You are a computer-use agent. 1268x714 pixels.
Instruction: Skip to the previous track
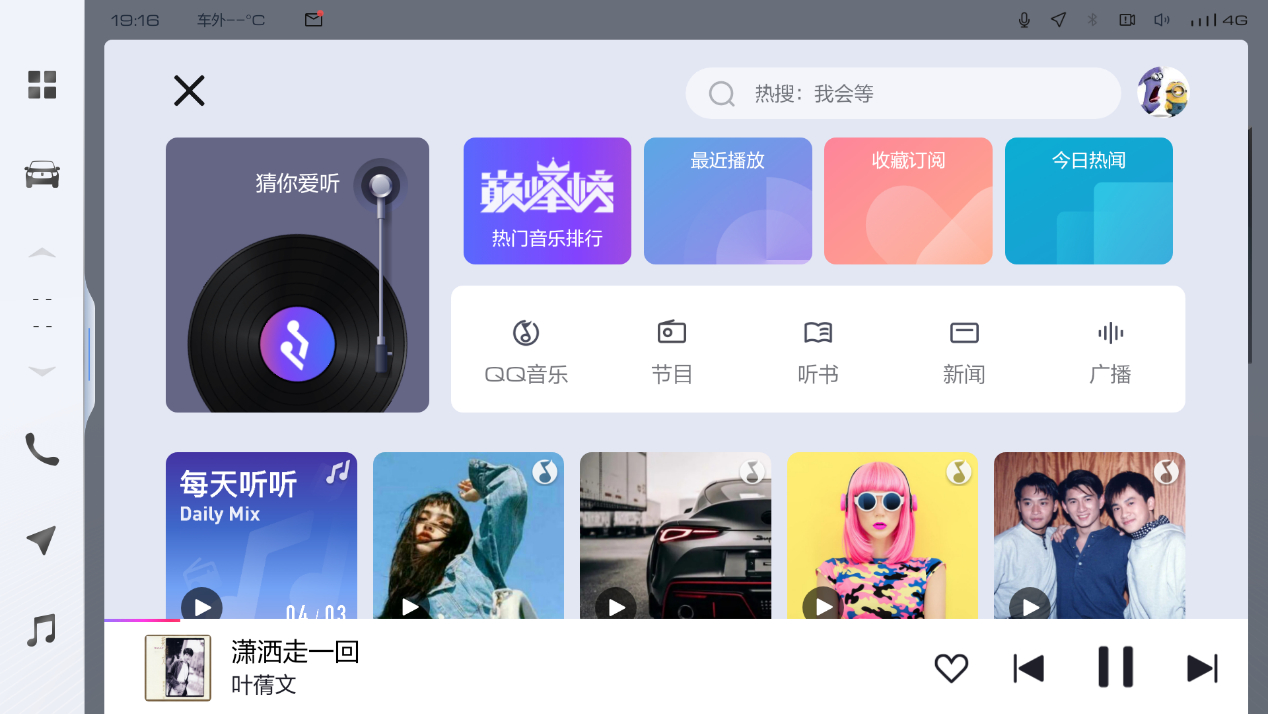coord(1028,668)
